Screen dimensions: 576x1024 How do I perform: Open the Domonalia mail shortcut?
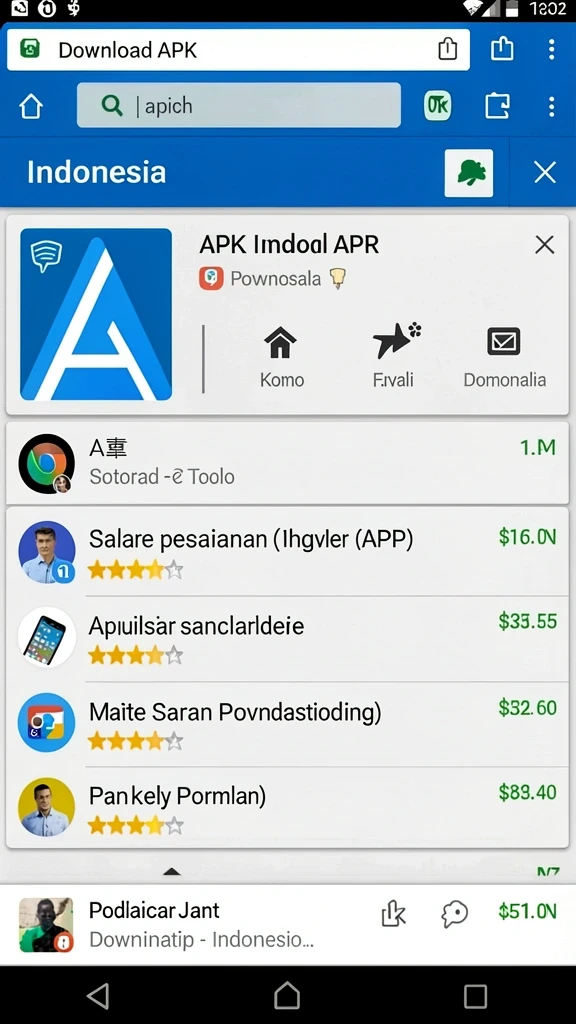pyautogui.click(x=505, y=358)
